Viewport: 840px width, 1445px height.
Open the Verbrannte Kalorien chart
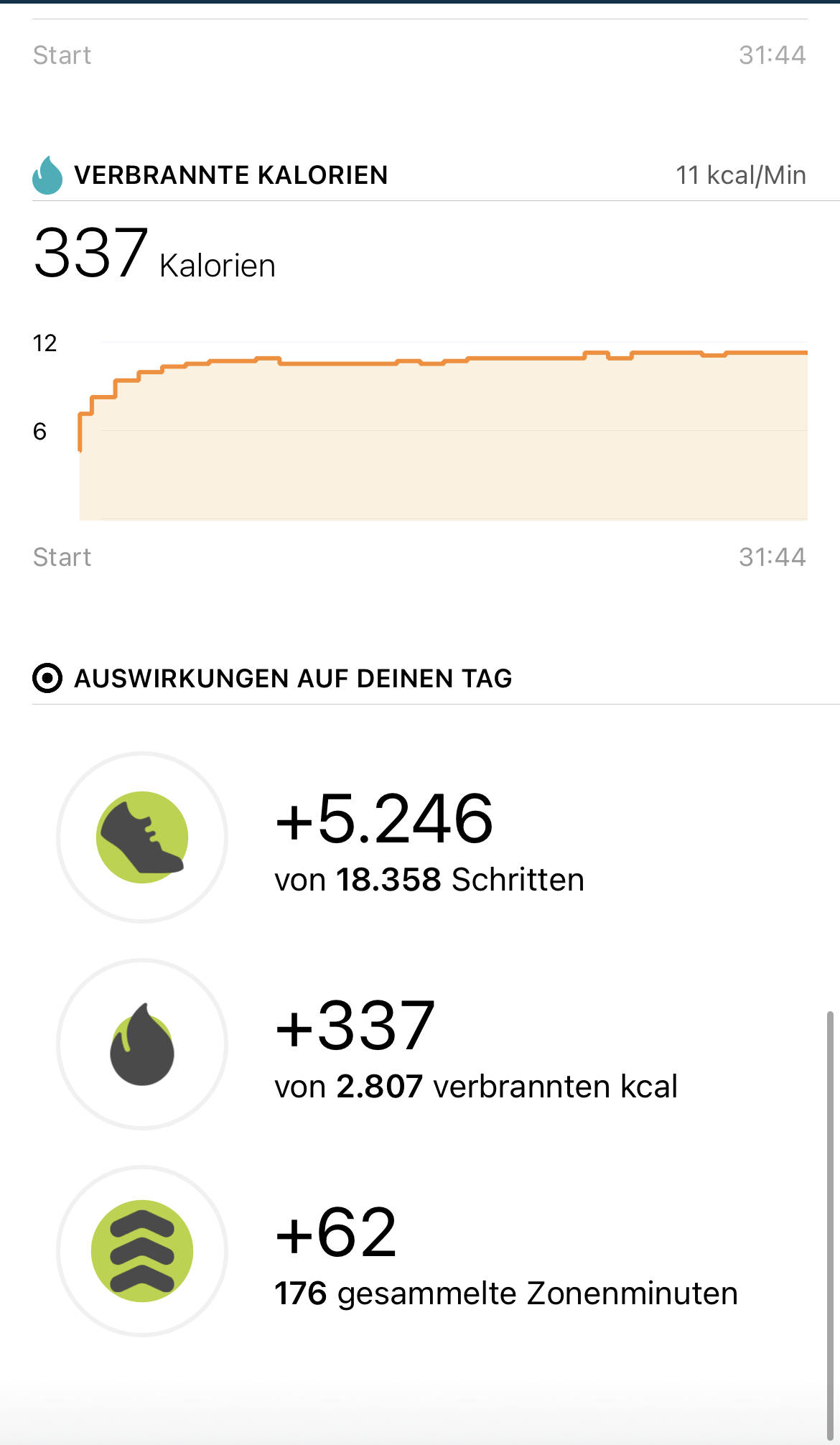443,431
